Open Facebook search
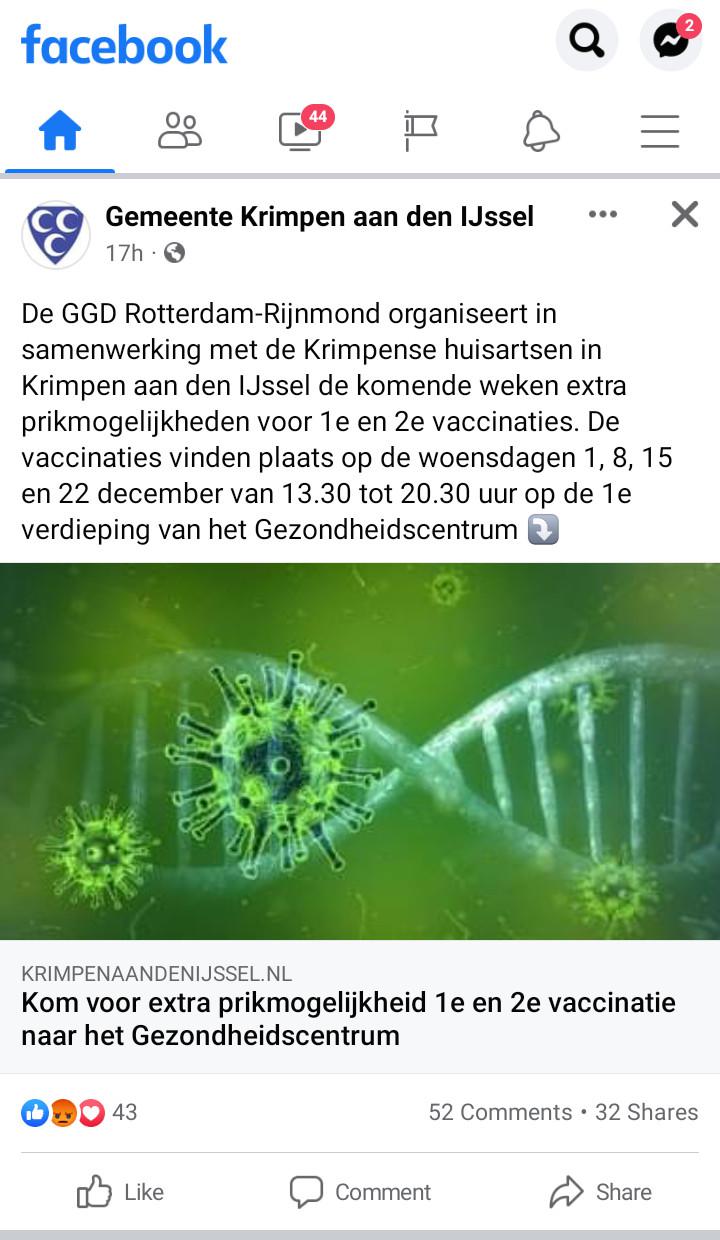 (586, 41)
